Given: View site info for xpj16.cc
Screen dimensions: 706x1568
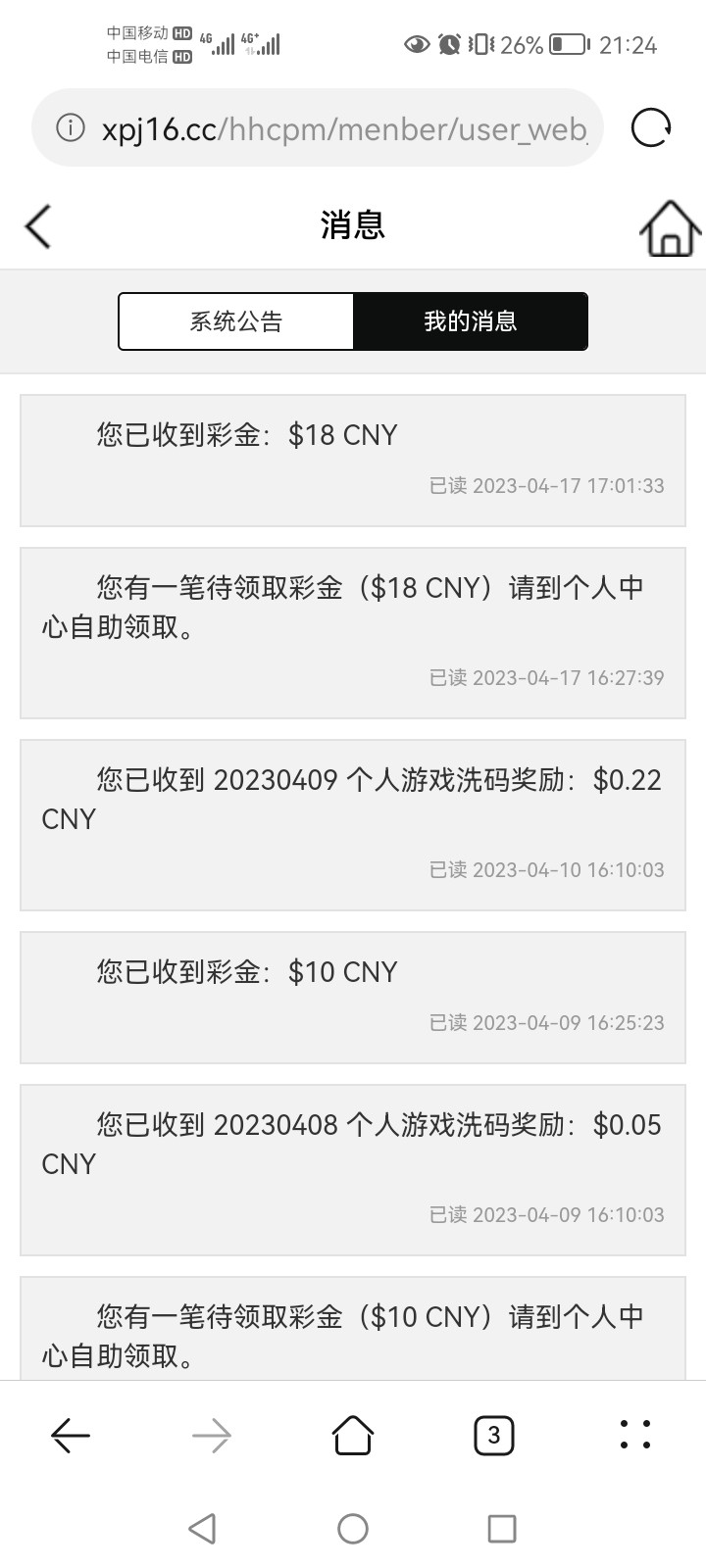Looking at the screenshot, I should coord(71,128).
